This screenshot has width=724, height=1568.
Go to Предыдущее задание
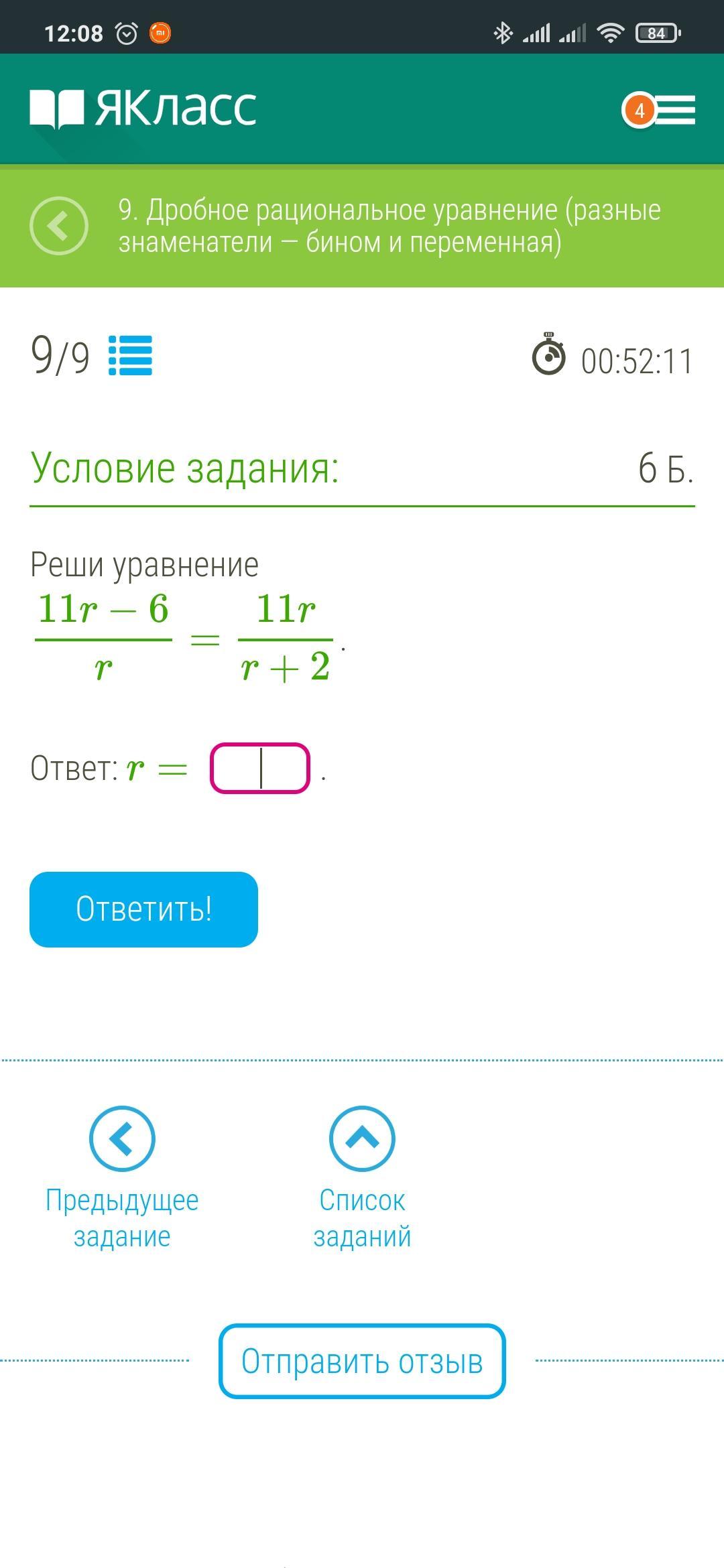pyautogui.click(x=122, y=1177)
